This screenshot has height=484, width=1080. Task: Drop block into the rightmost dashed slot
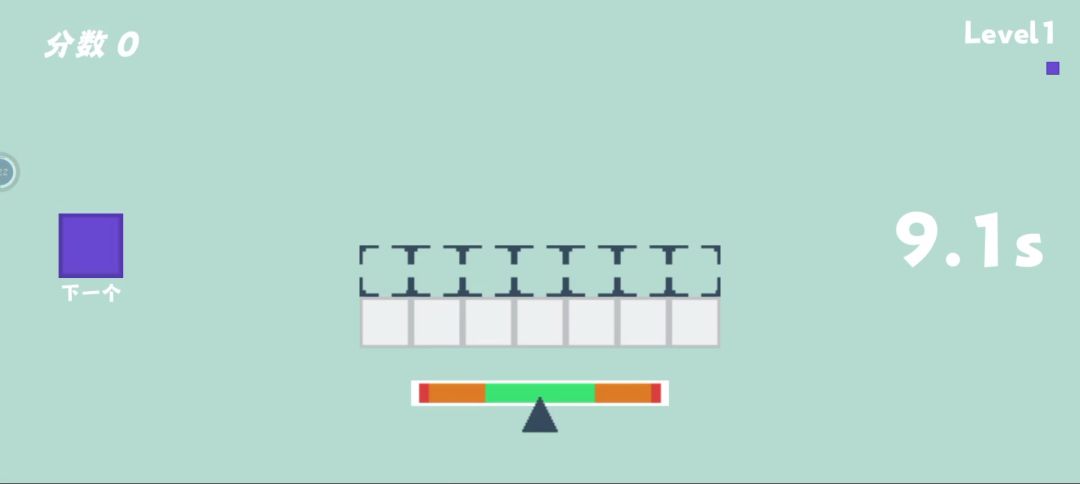695,271
